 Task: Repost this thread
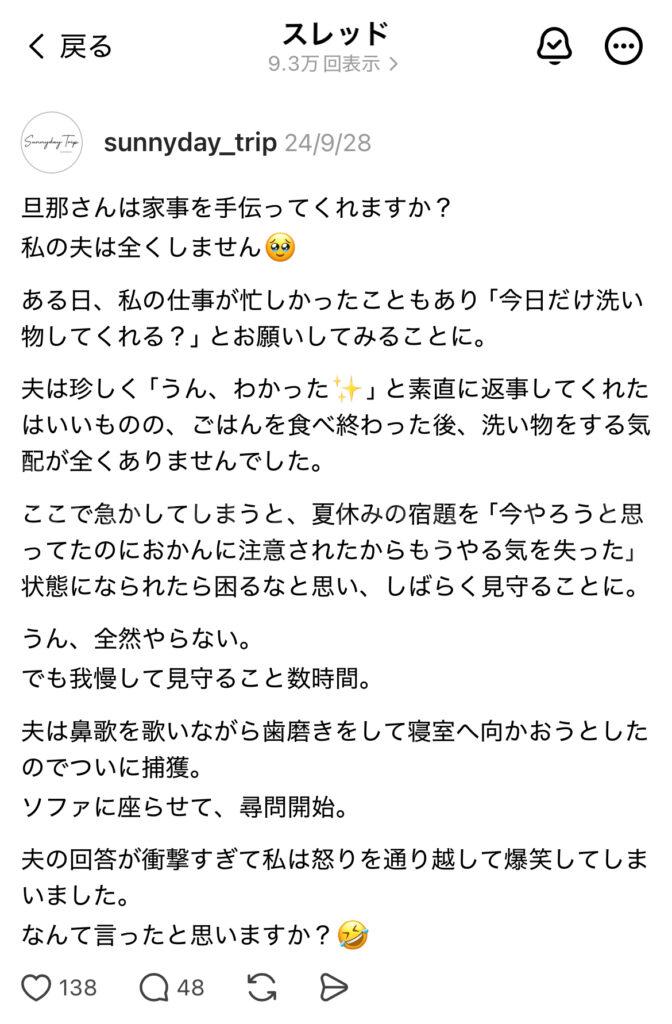click(x=261, y=988)
